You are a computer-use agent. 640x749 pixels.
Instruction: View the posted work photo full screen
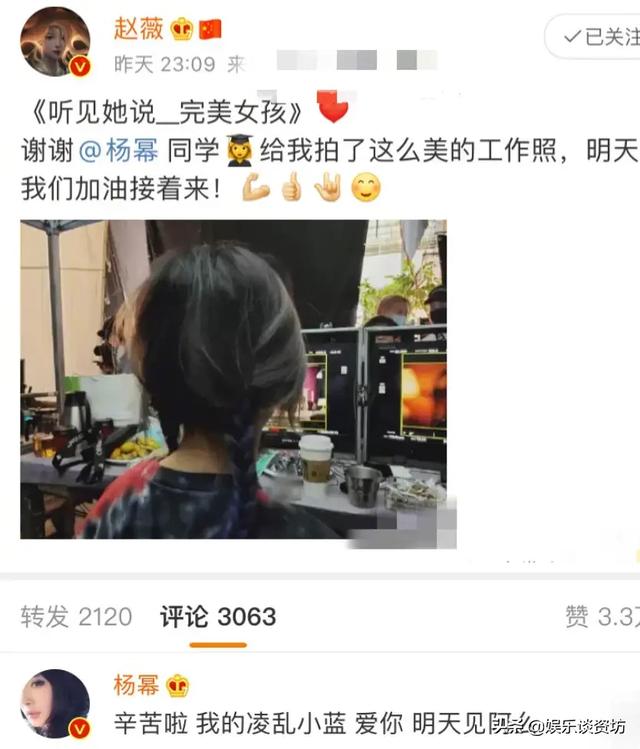click(x=233, y=379)
